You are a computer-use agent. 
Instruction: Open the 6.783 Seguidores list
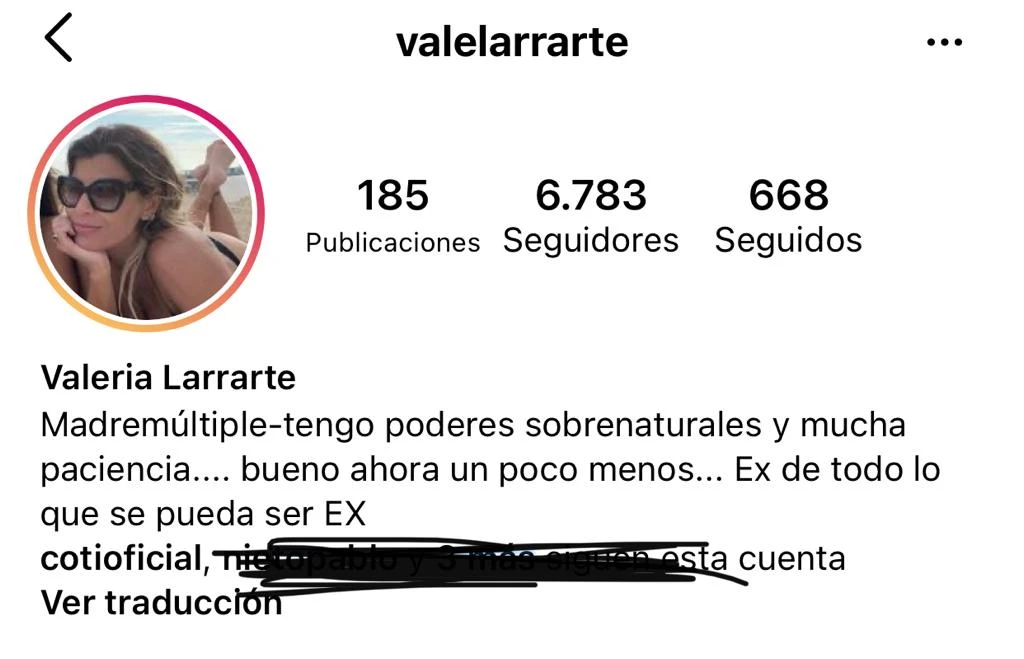click(x=590, y=216)
